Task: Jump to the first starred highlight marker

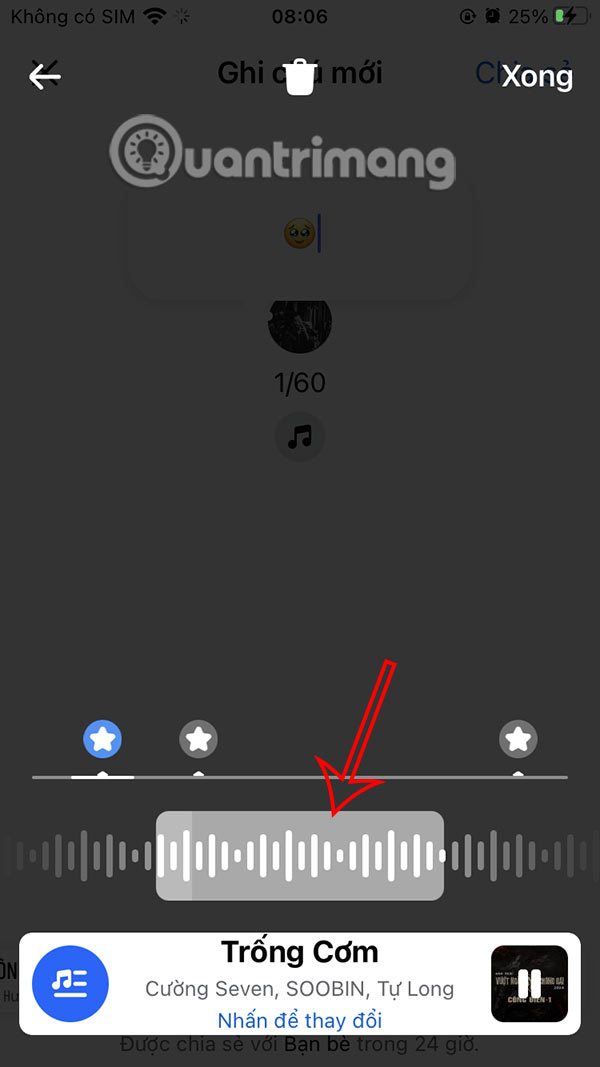Action: [102, 740]
